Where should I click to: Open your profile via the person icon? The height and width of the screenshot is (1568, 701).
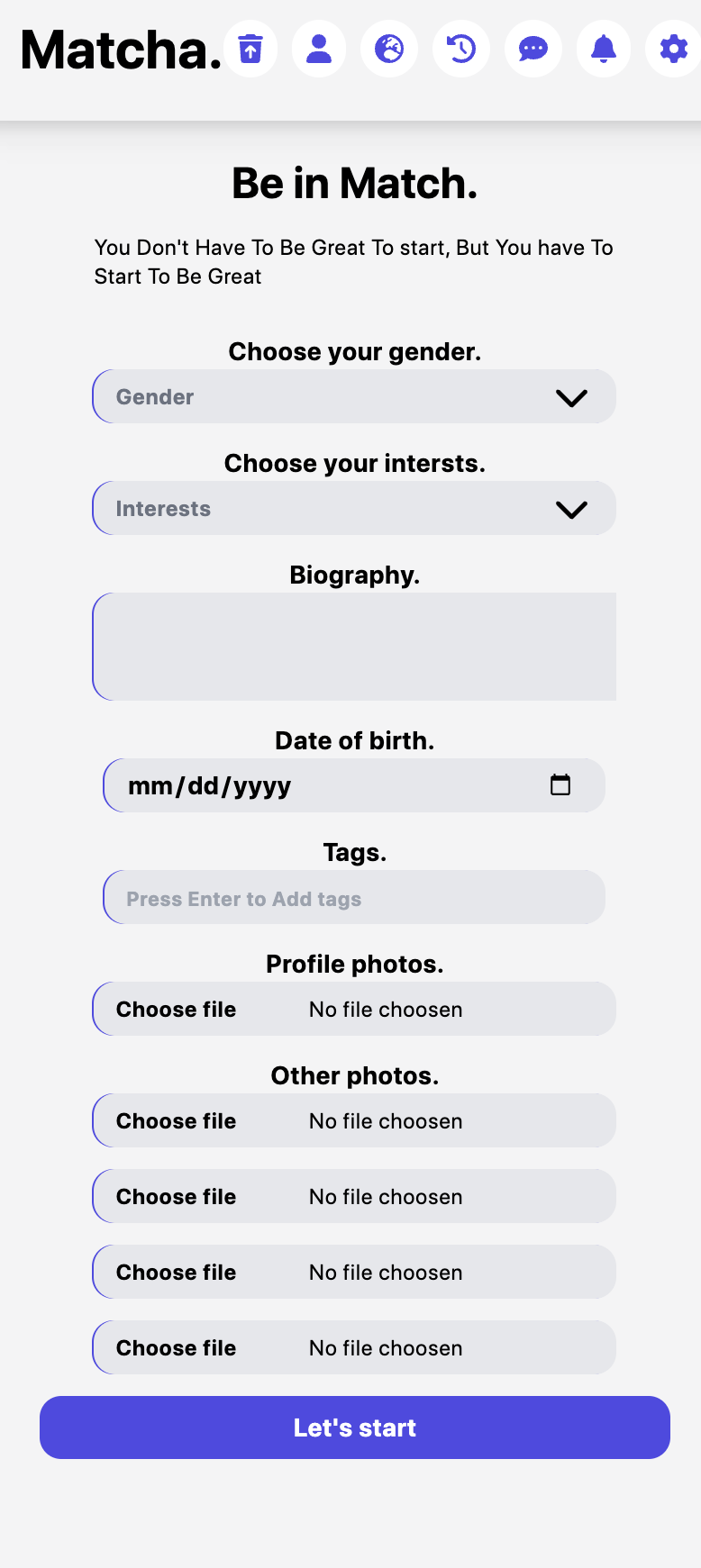pos(319,50)
